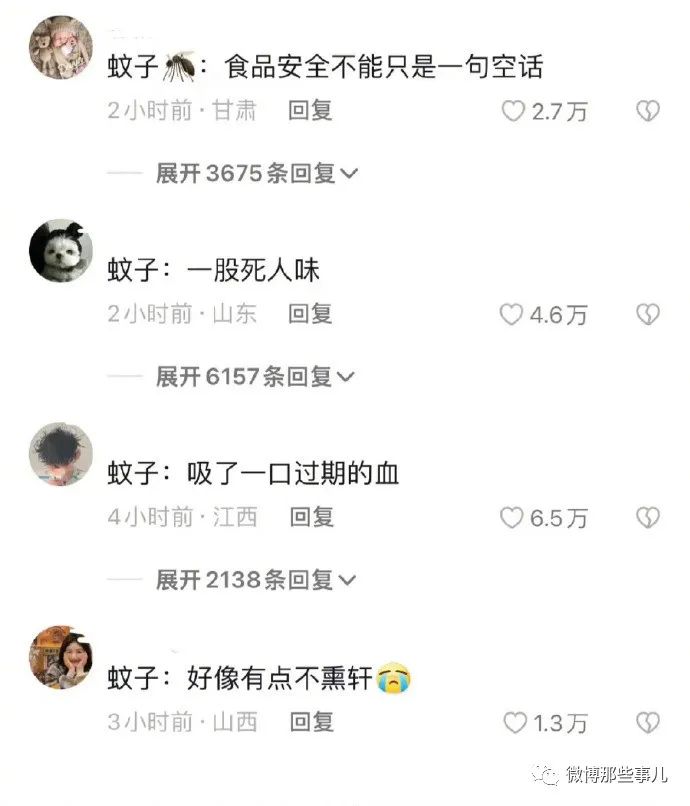Screen dimensions: 690x806
Task: Reply to the comment from 山东
Action: click(x=310, y=315)
